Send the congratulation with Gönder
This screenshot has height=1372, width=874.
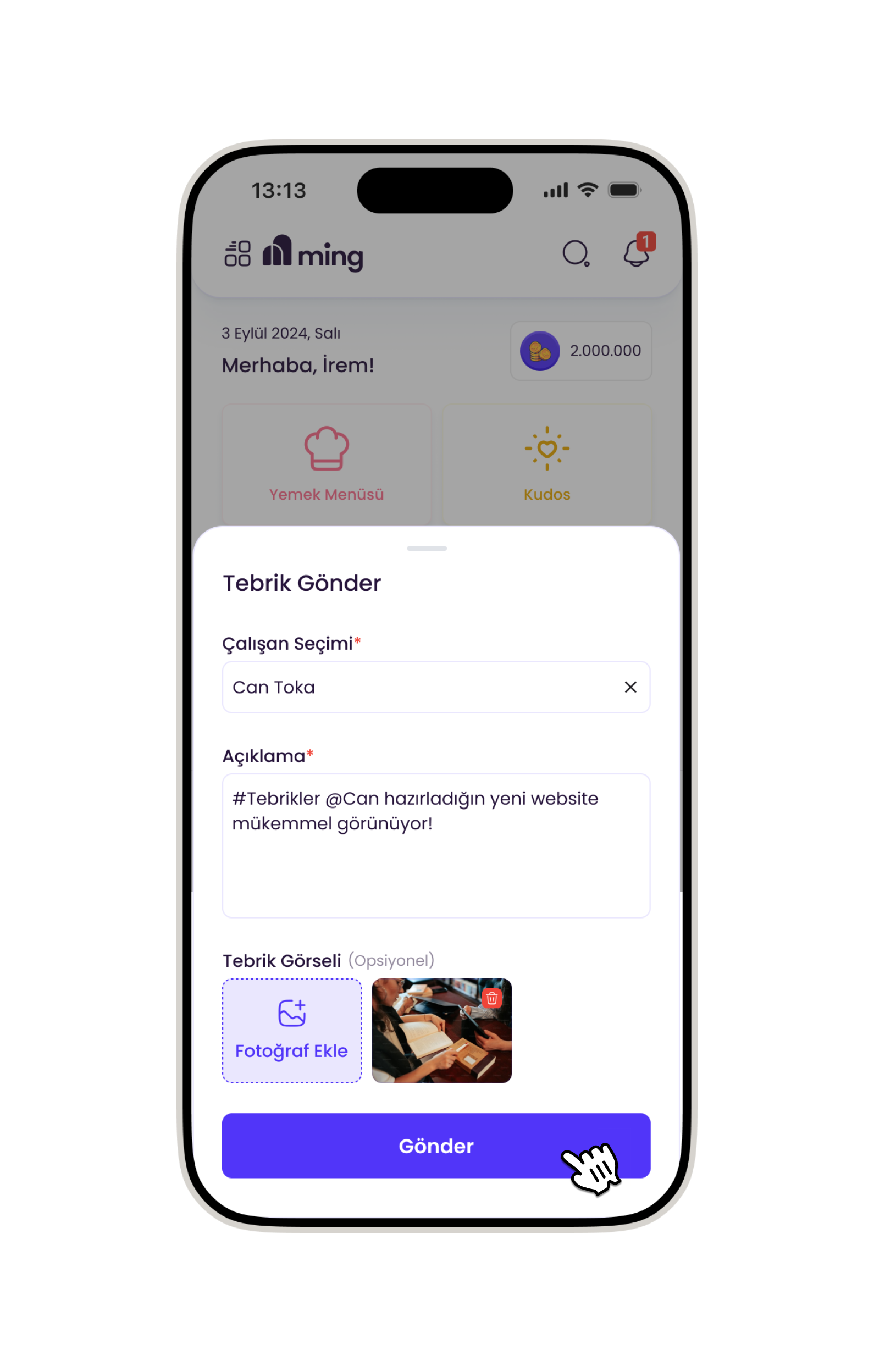point(436,1146)
